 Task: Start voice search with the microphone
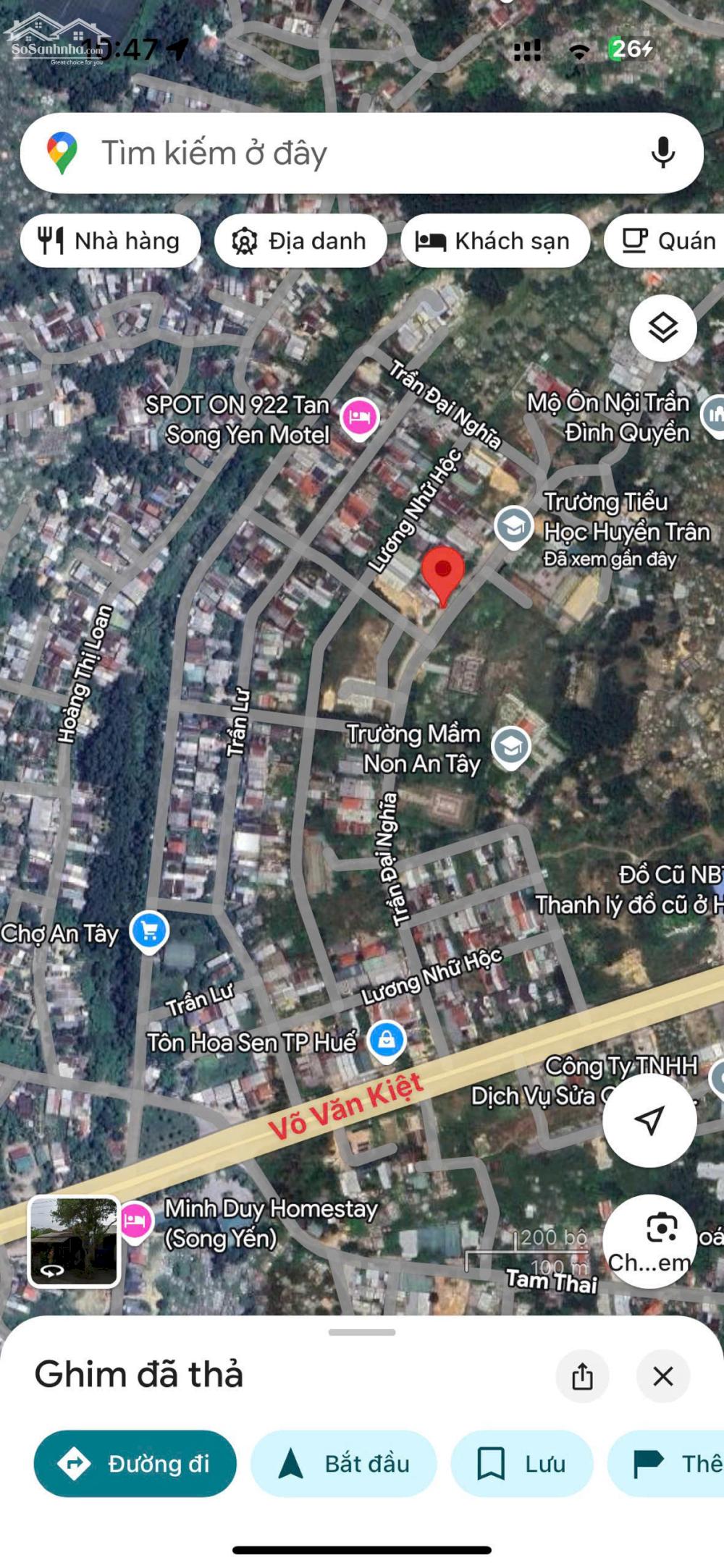coord(662,153)
